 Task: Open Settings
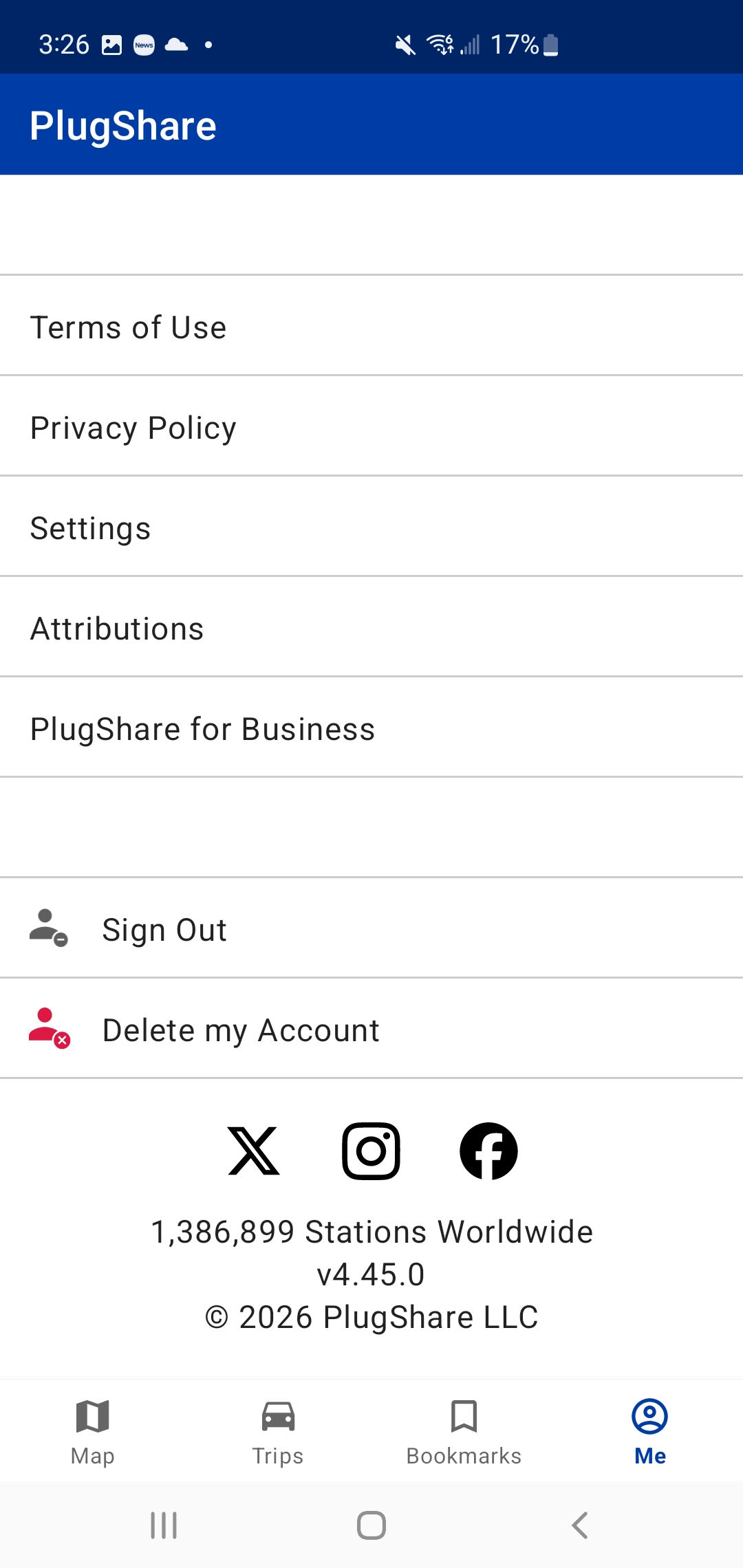(371, 527)
